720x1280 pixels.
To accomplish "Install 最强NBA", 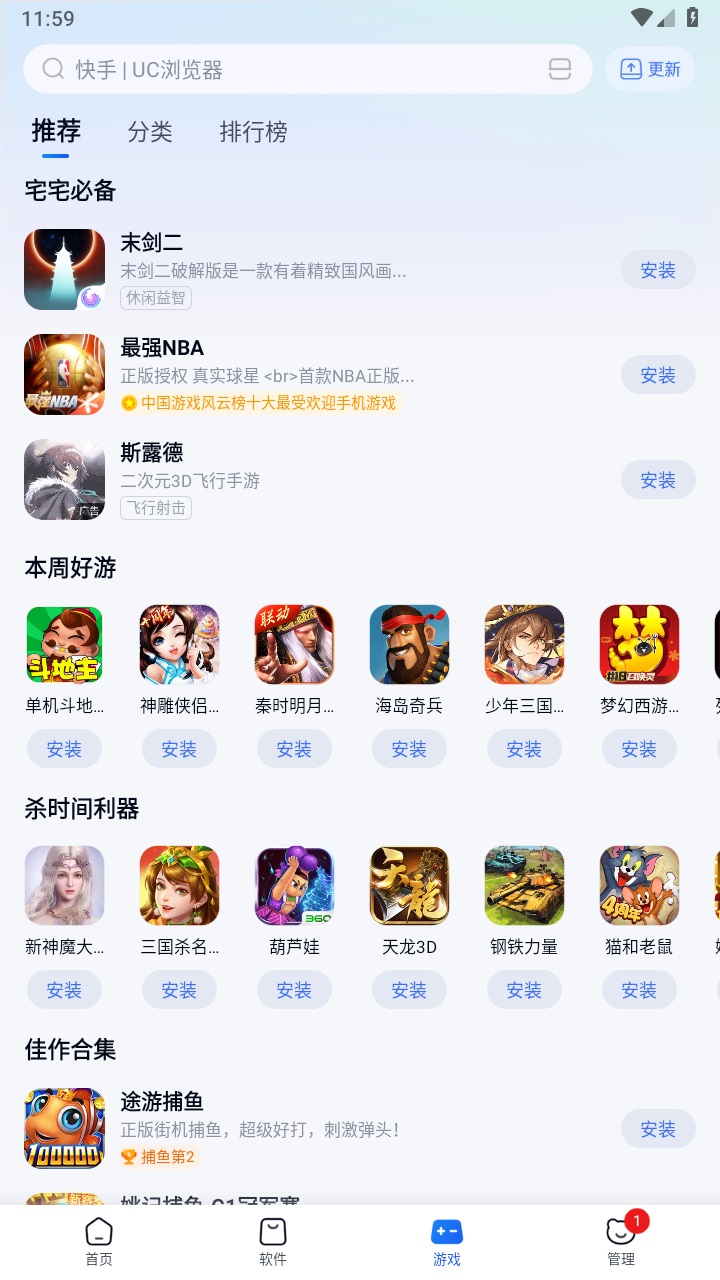I will click(x=658, y=375).
